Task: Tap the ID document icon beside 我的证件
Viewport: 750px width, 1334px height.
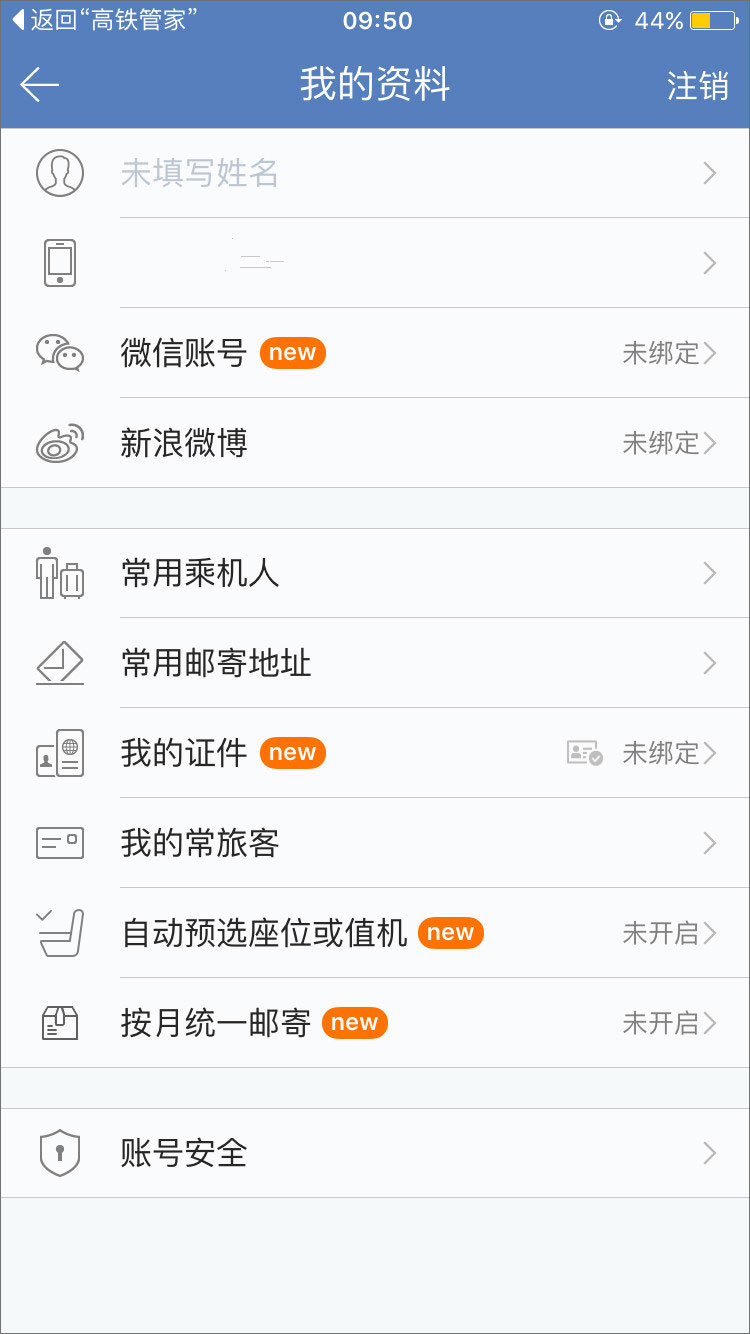Action: click(x=59, y=752)
